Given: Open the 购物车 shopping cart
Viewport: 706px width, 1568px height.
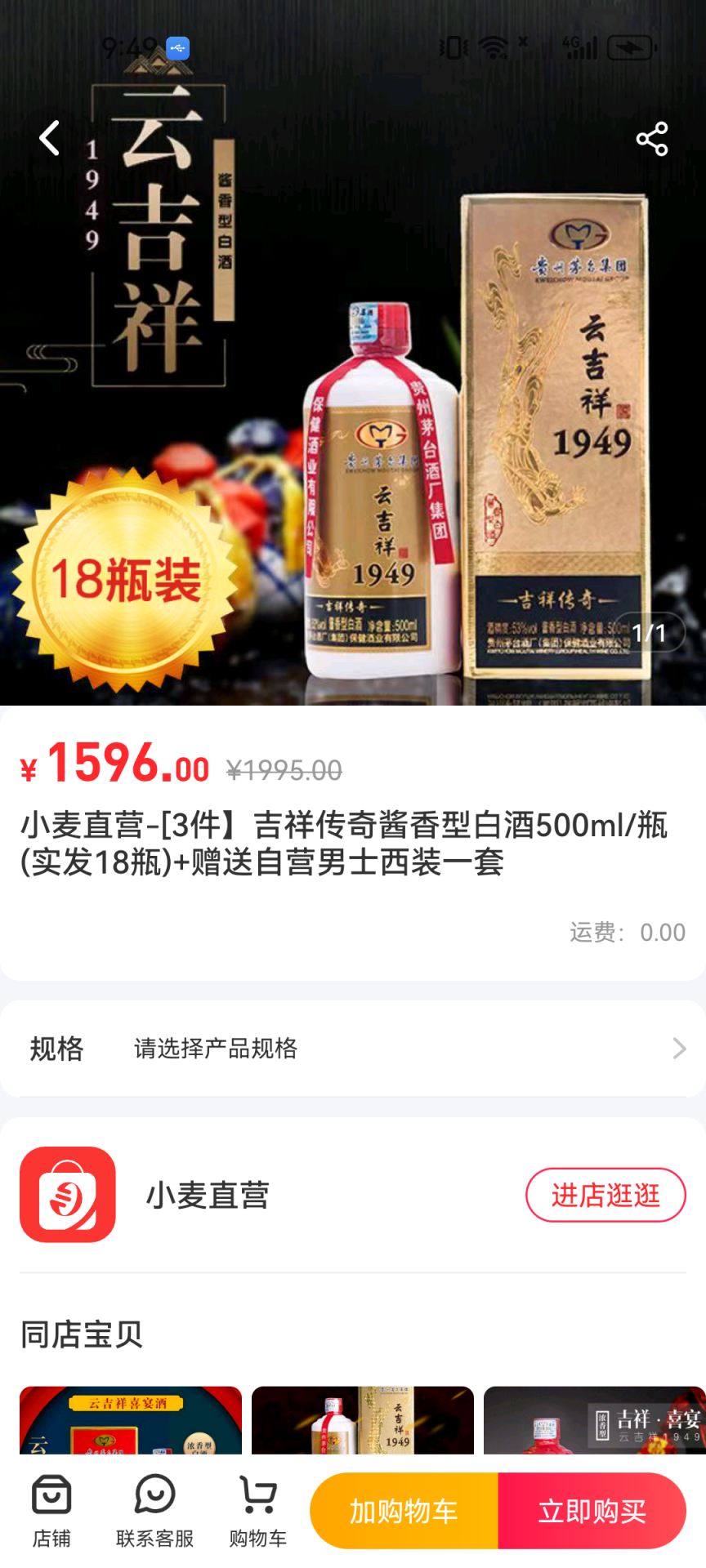Looking at the screenshot, I should tap(257, 1511).
